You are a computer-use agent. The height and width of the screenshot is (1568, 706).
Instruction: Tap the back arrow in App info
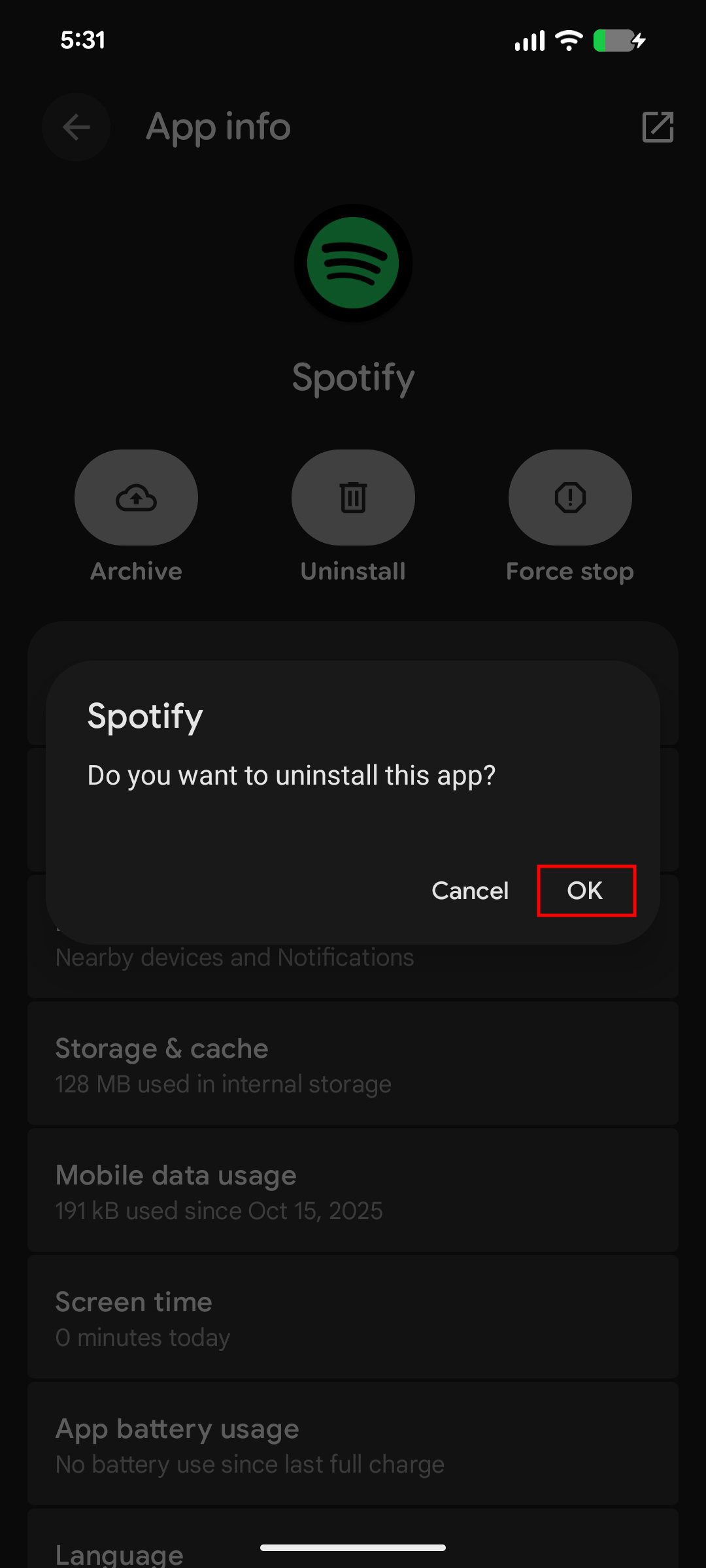tap(76, 127)
